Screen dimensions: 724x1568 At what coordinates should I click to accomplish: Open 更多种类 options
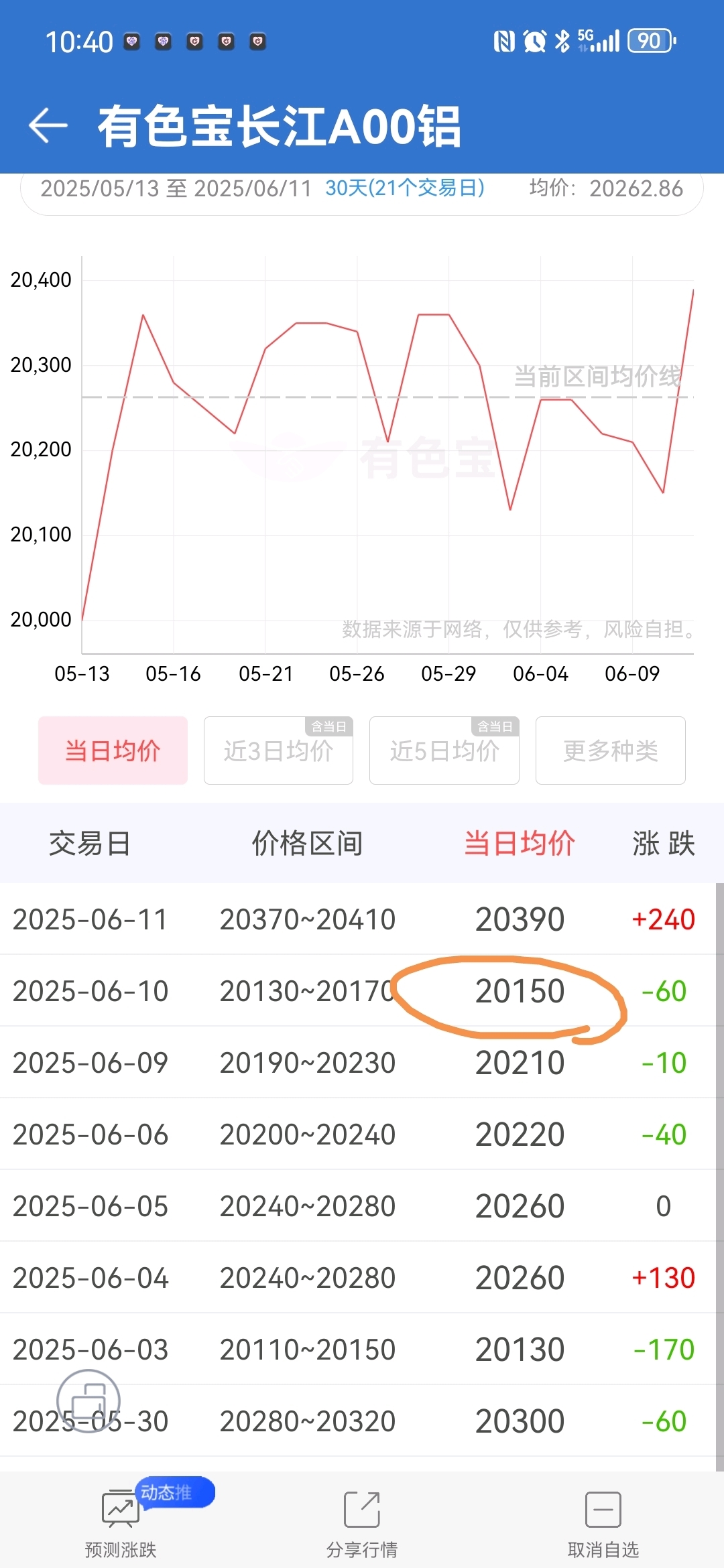pyautogui.click(x=611, y=750)
